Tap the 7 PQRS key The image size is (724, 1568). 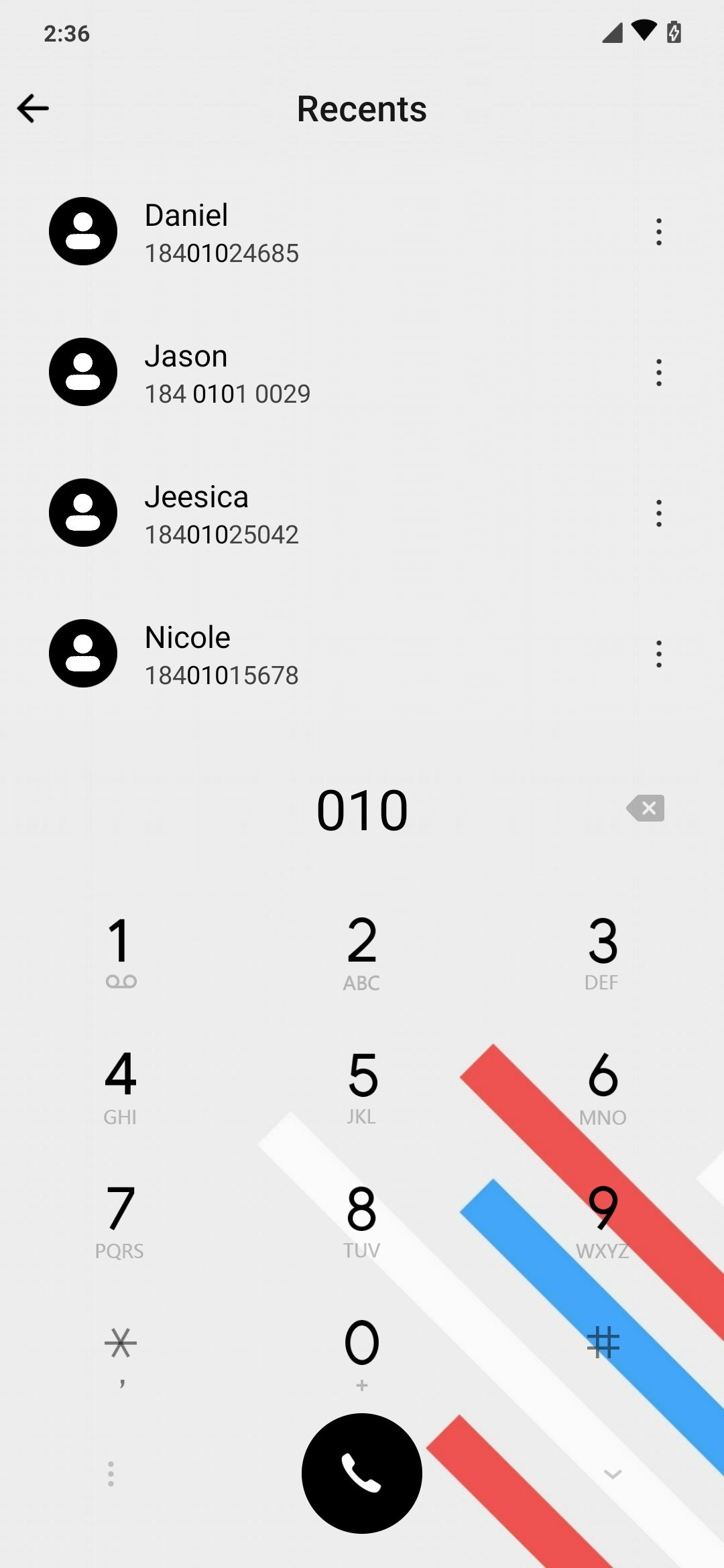tap(121, 1221)
